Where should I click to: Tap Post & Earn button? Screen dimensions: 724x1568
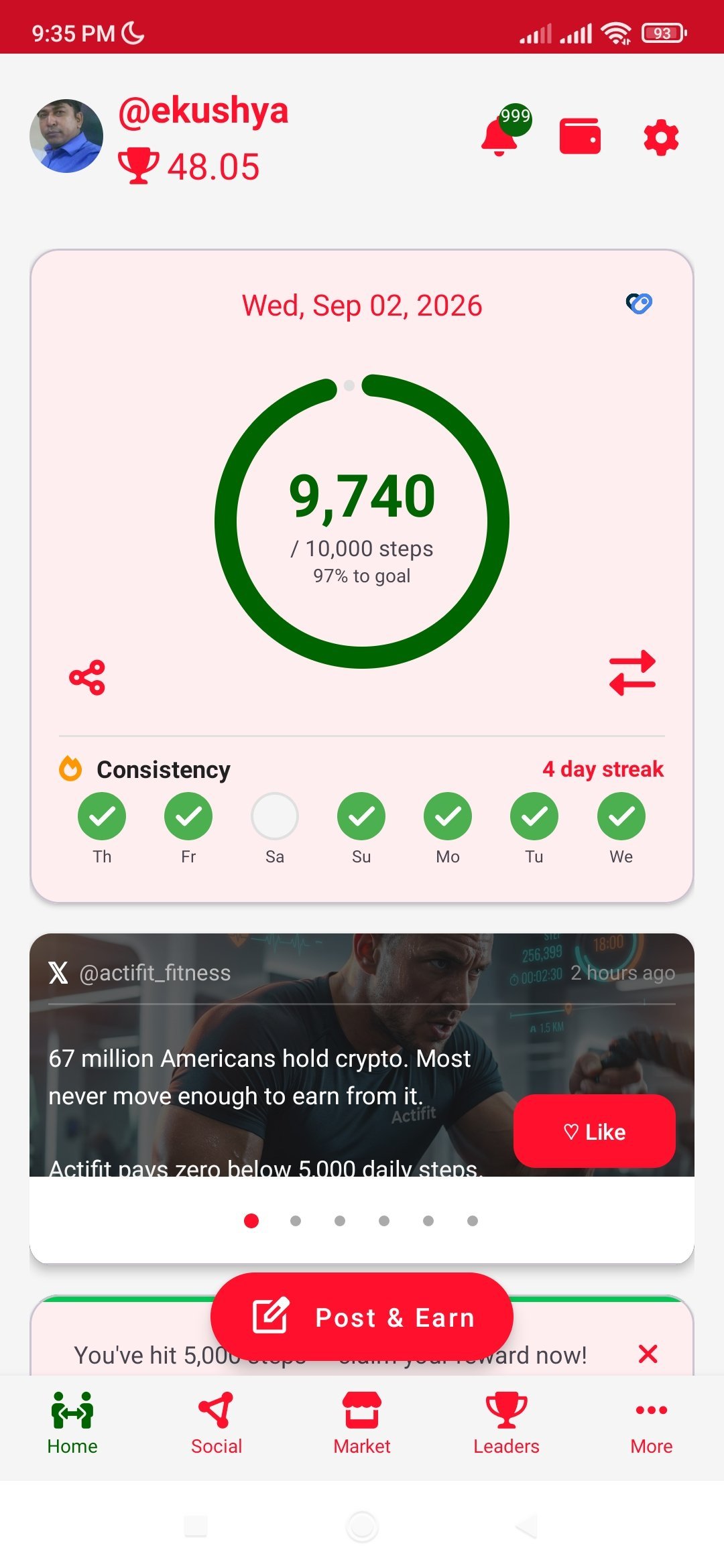coord(362,1317)
